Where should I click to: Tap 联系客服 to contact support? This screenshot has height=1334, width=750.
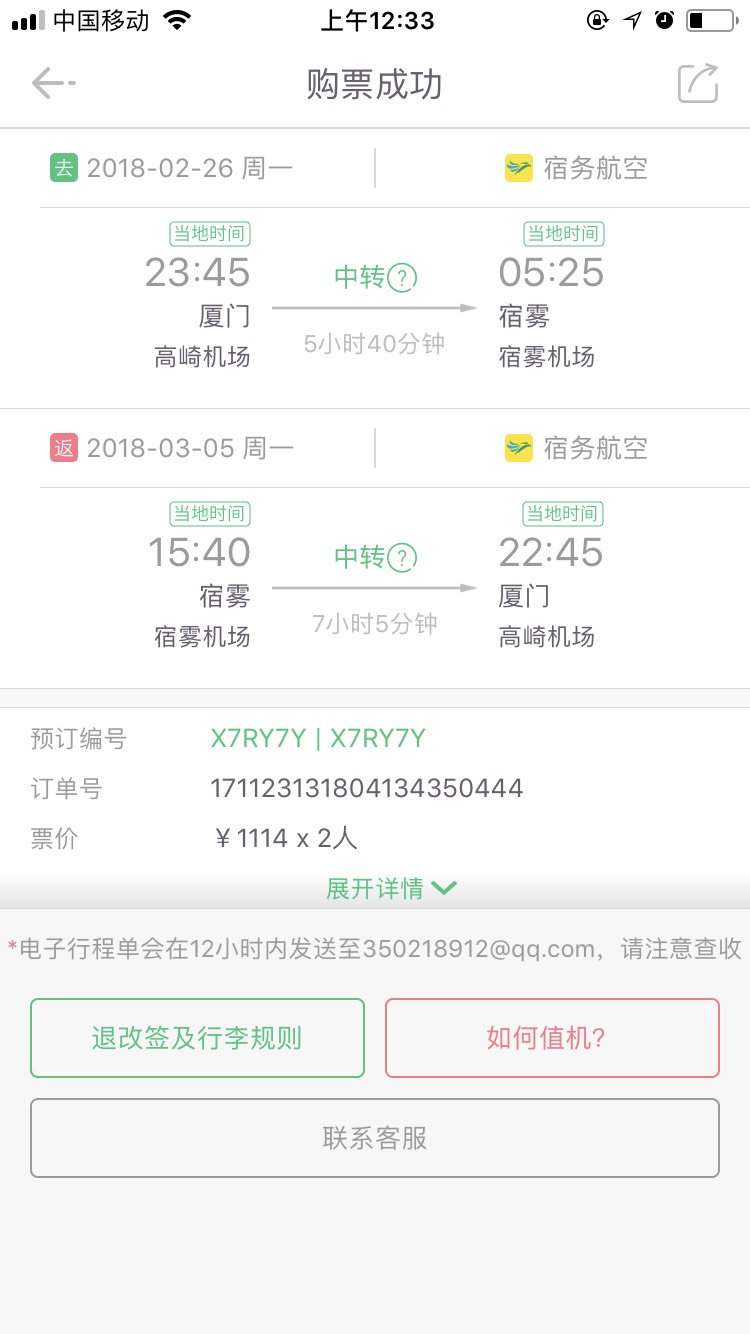(x=375, y=1138)
